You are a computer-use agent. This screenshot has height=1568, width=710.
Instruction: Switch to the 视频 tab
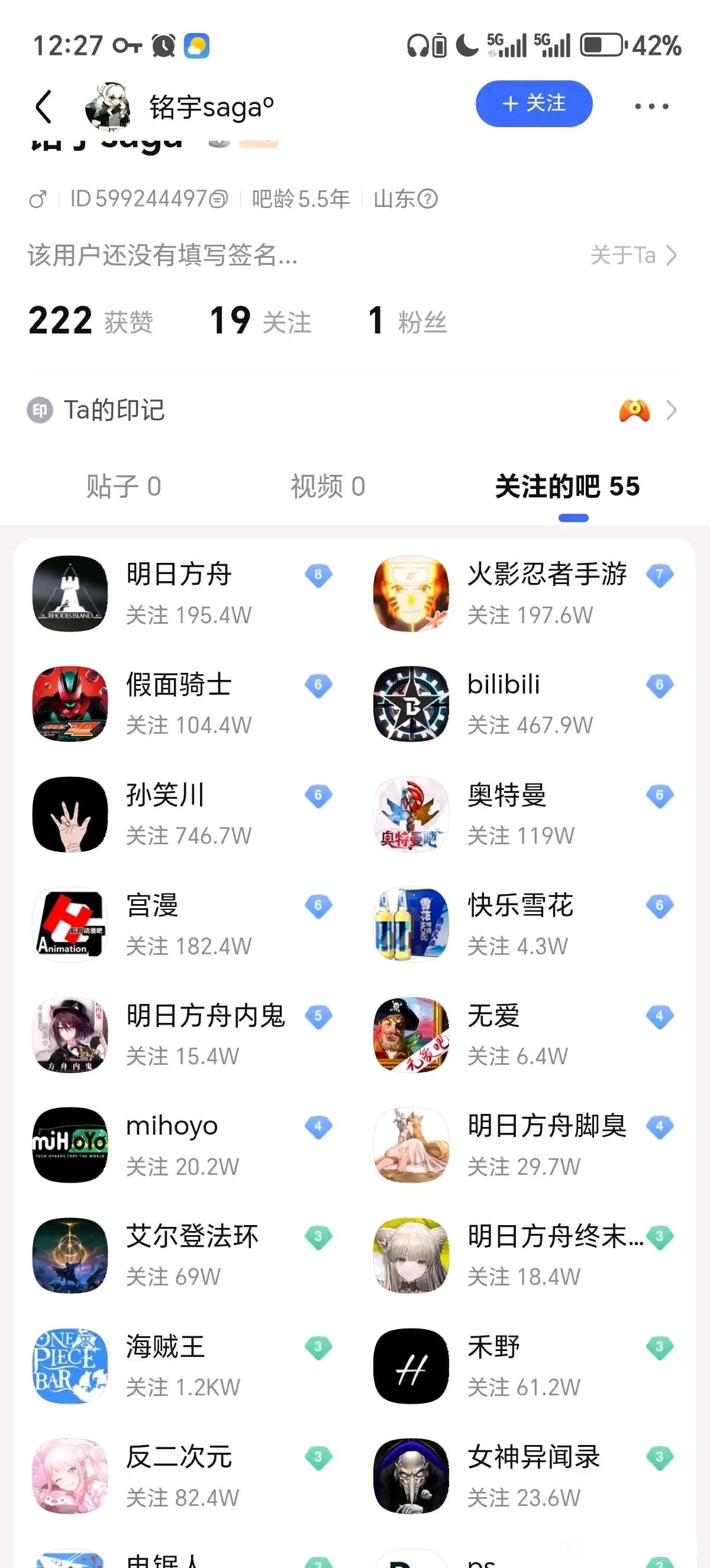point(328,487)
